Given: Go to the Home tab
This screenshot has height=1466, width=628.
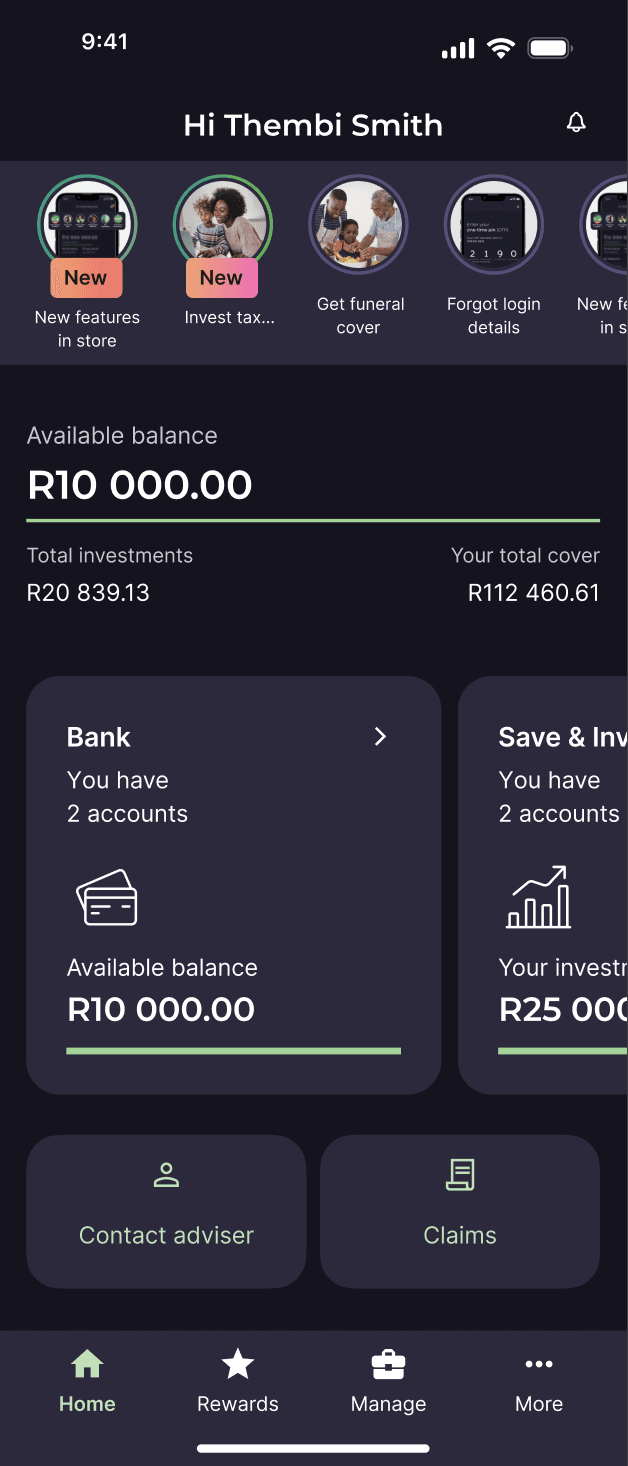Looking at the screenshot, I should click(87, 1382).
